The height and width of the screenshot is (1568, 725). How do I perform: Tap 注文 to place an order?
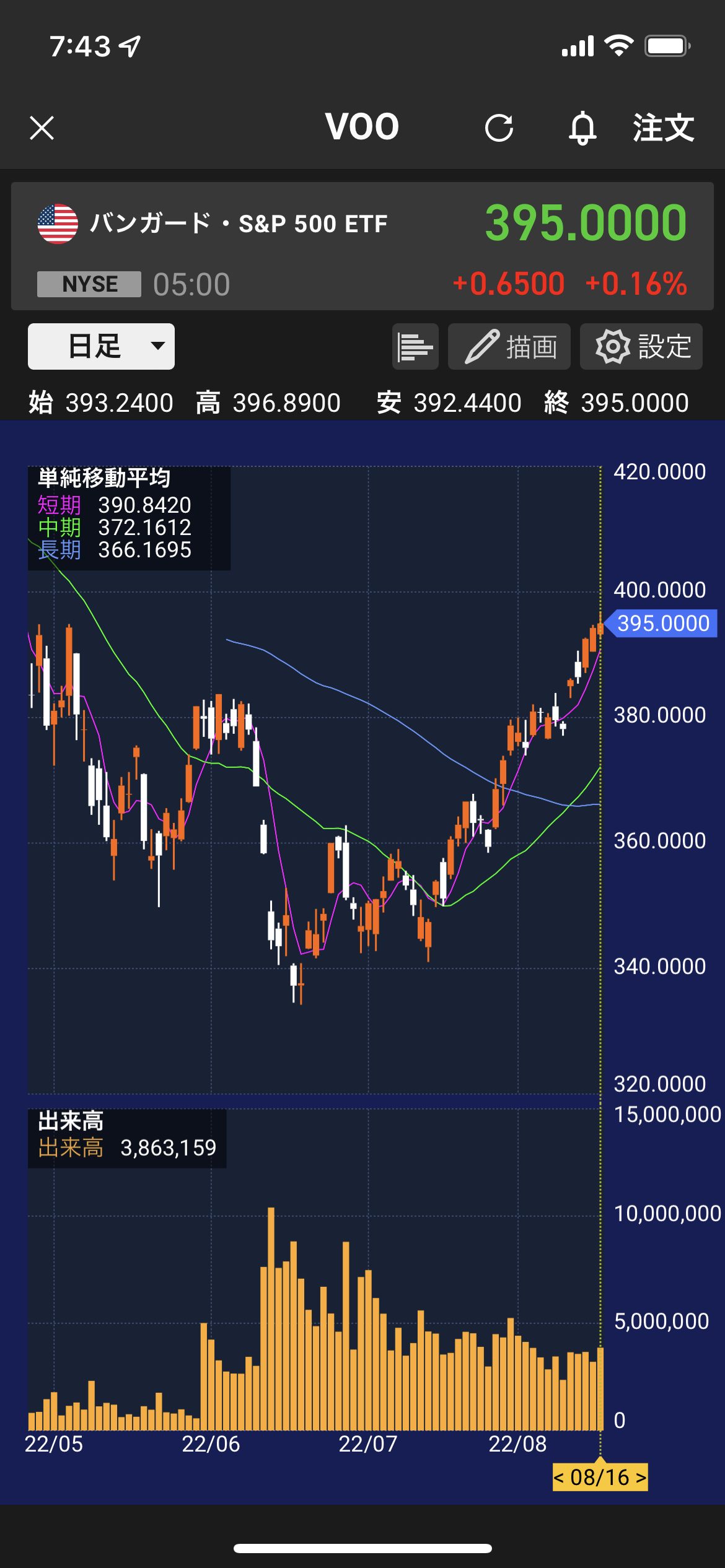[x=663, y=128]
